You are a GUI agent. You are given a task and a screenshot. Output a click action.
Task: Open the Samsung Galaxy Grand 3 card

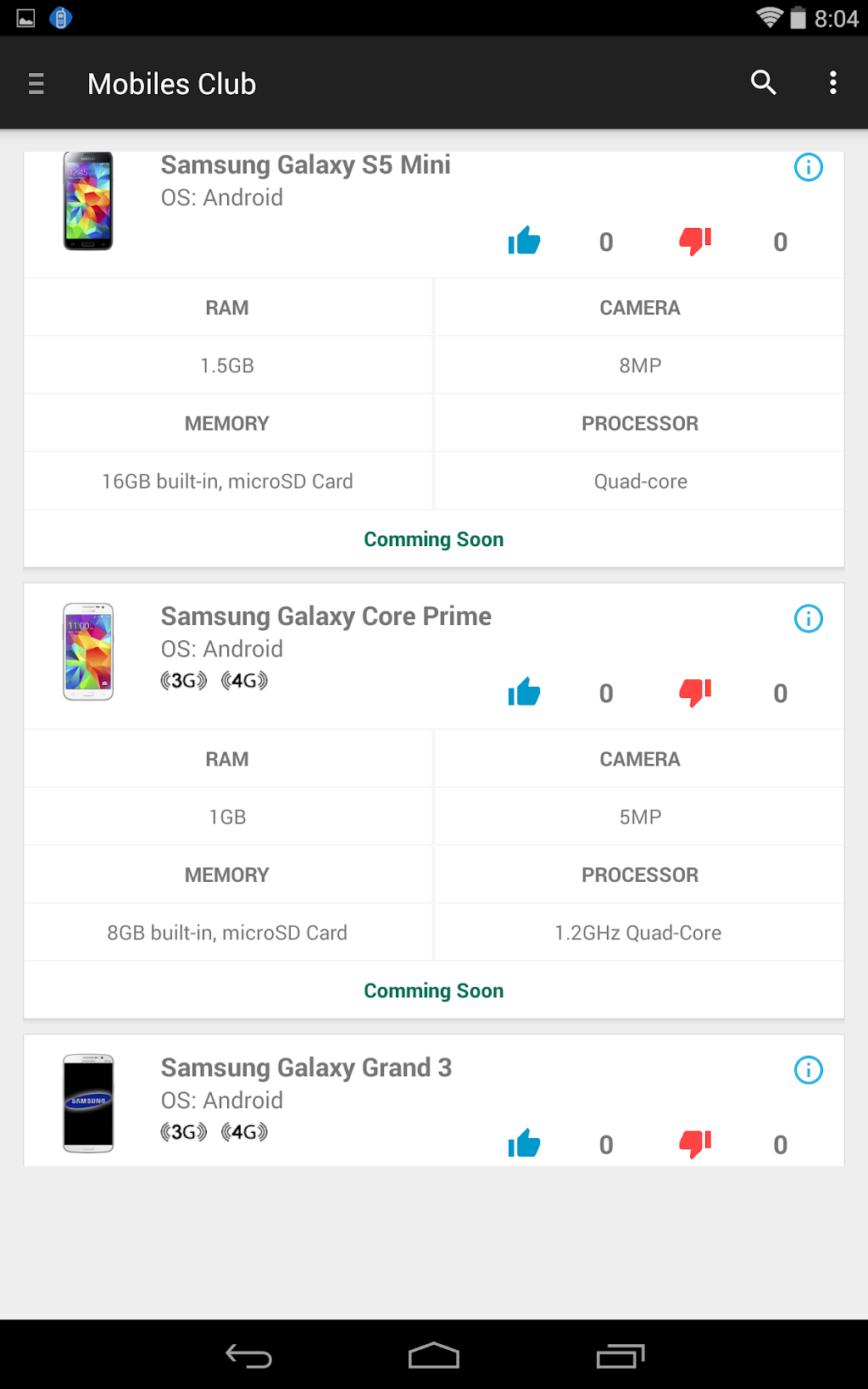pos(305,1068)
